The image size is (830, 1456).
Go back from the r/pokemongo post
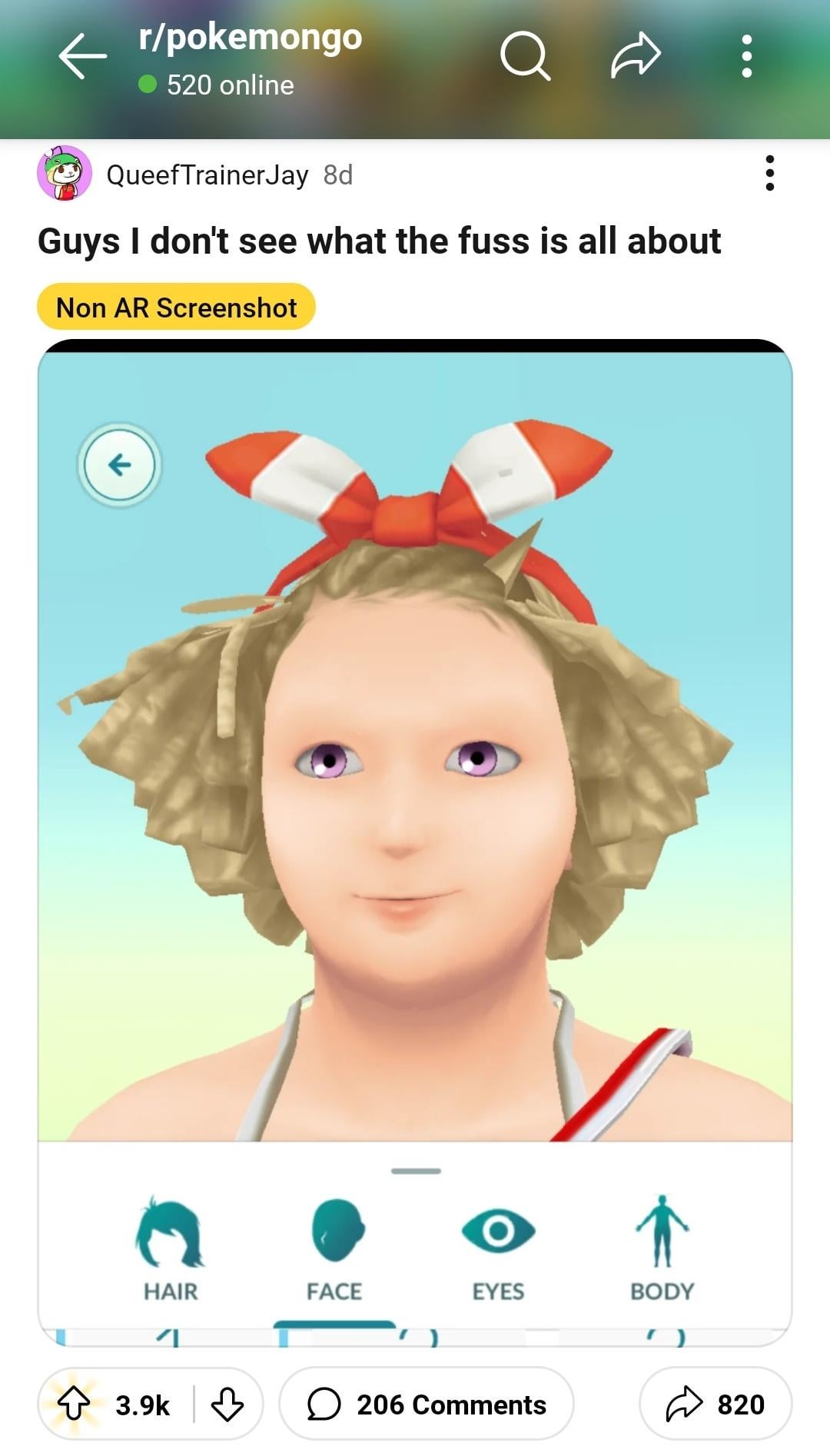81,56
